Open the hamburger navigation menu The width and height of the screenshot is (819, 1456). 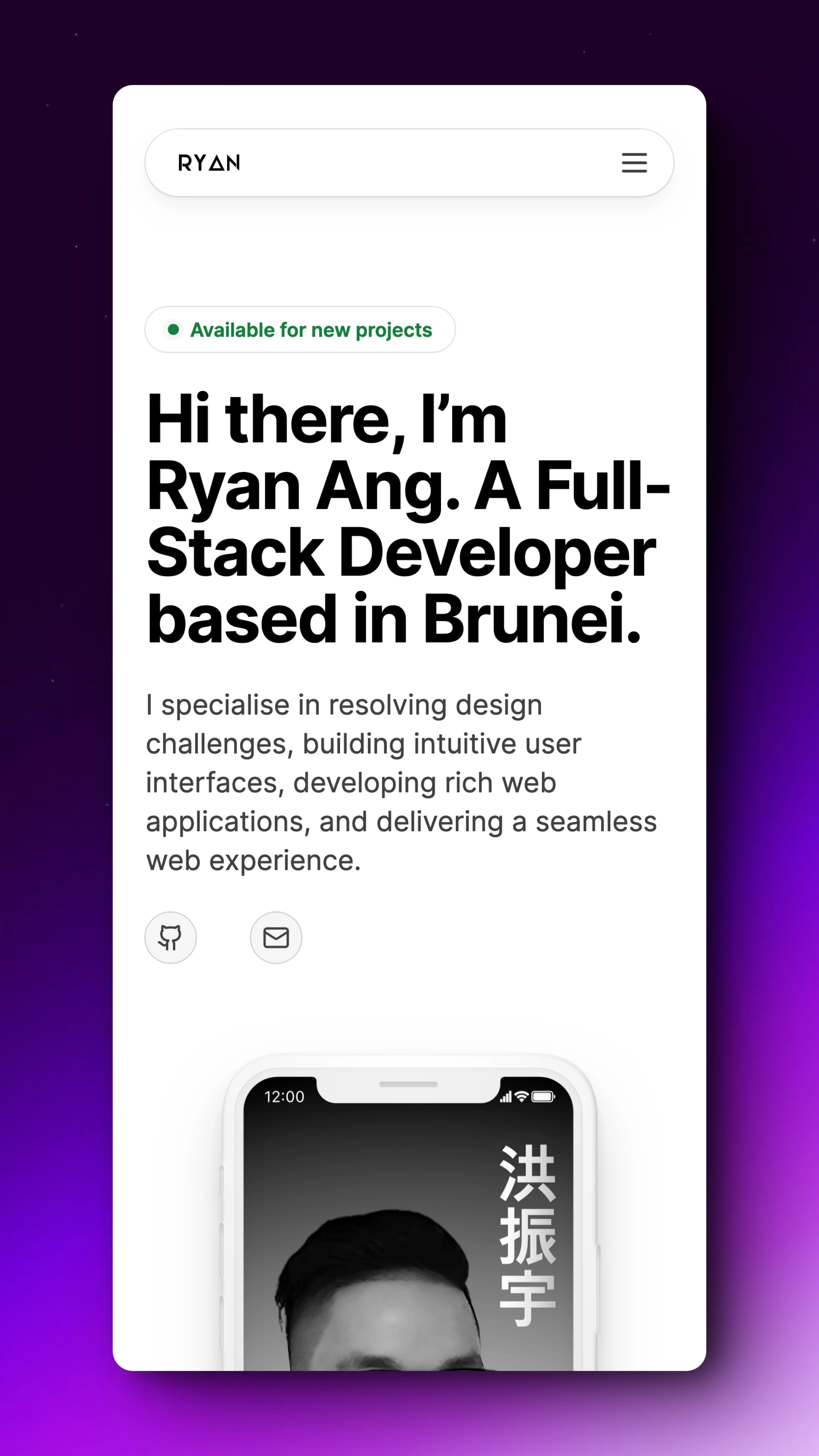coord(634,163)
